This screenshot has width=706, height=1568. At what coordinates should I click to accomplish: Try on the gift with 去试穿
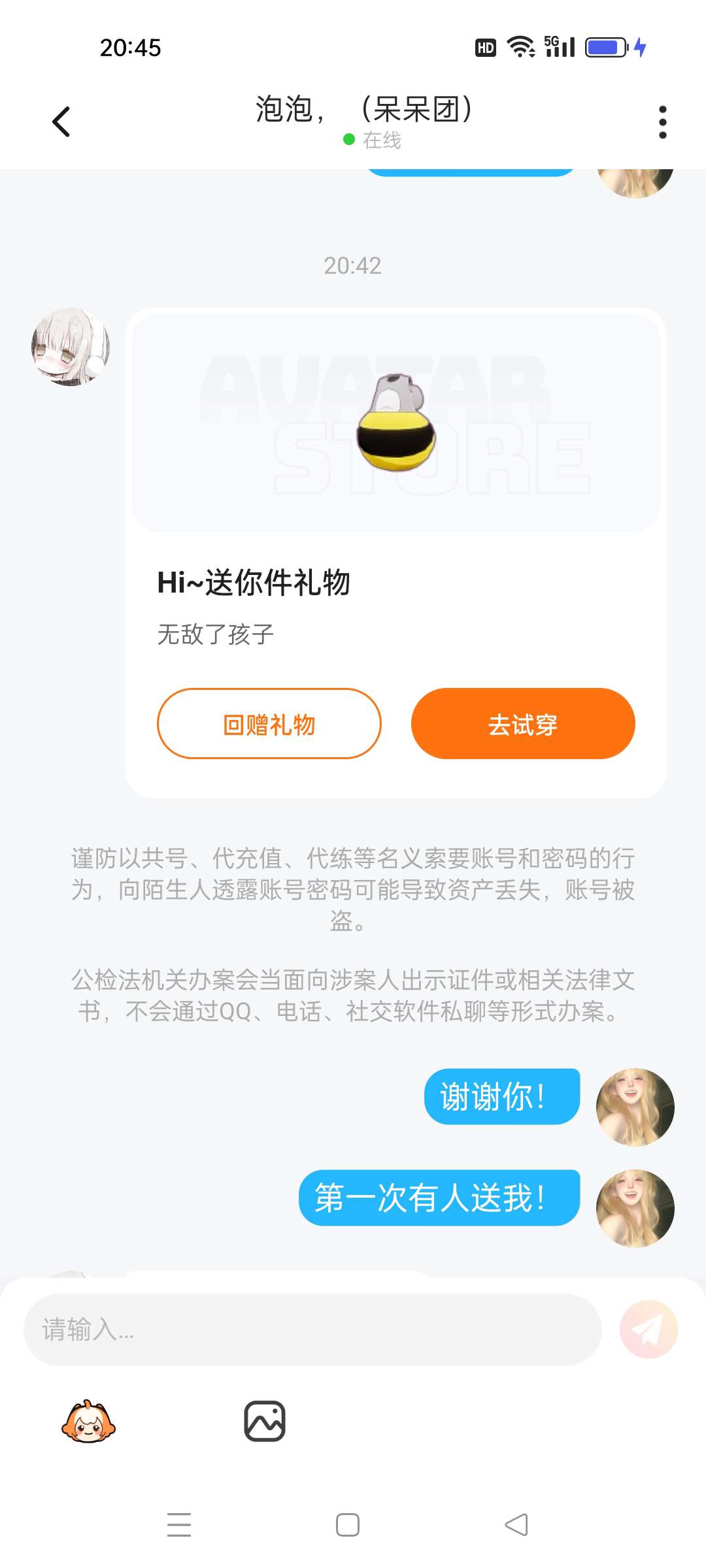tap(523, 724)
